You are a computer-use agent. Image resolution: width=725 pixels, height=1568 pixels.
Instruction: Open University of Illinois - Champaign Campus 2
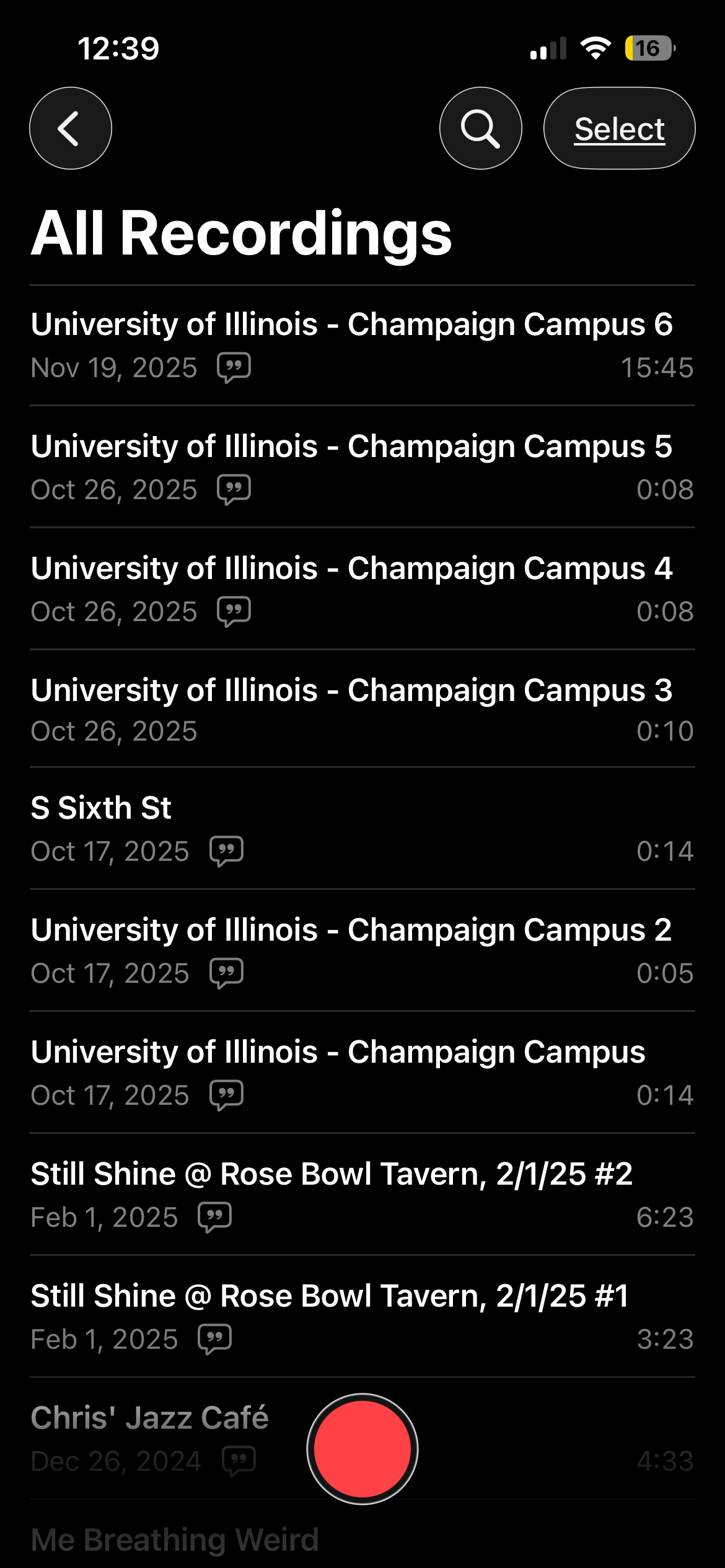click(x=351, y=951)
